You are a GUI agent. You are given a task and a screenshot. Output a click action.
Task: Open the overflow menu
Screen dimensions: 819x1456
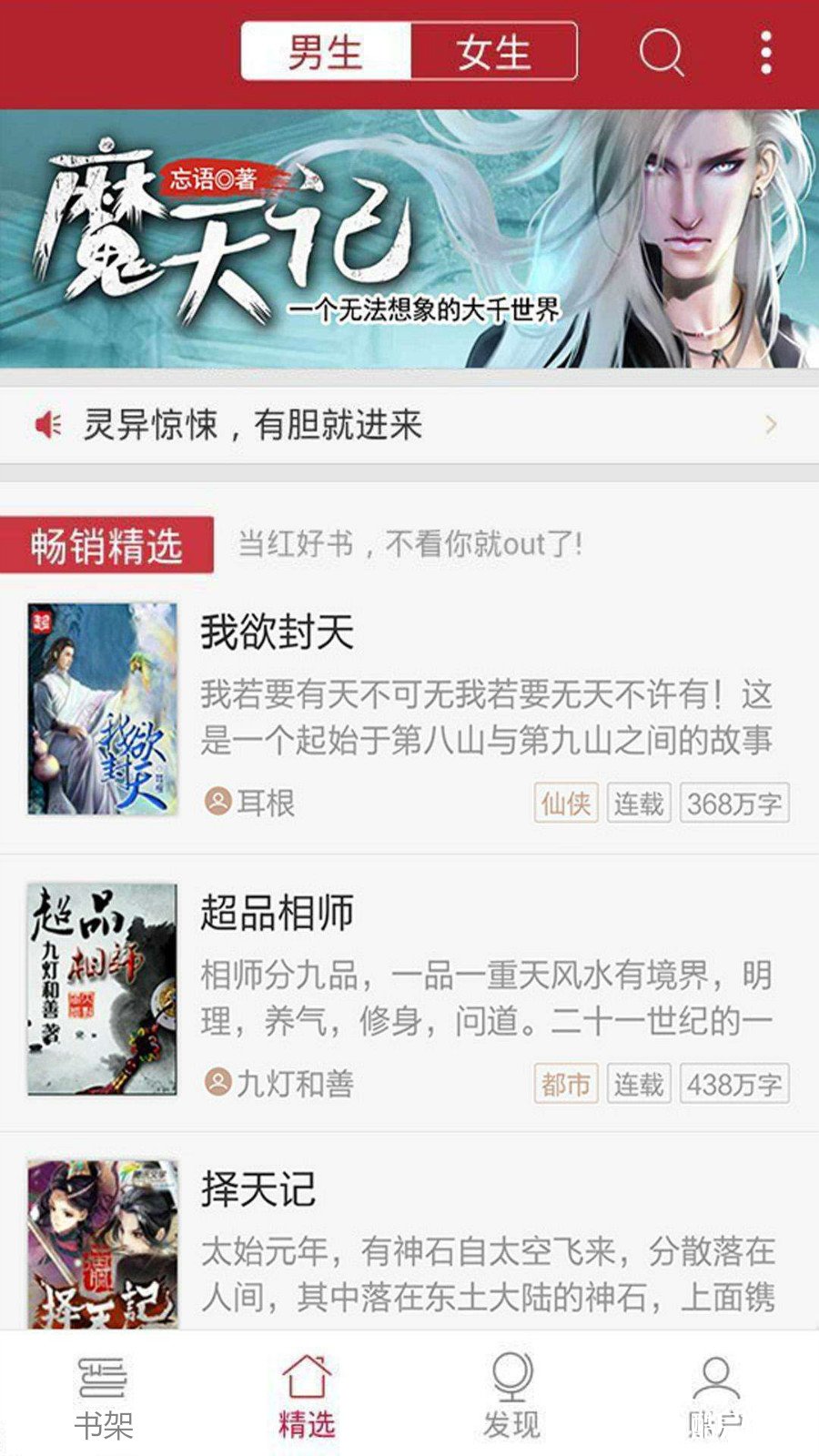tap(766, 53)
